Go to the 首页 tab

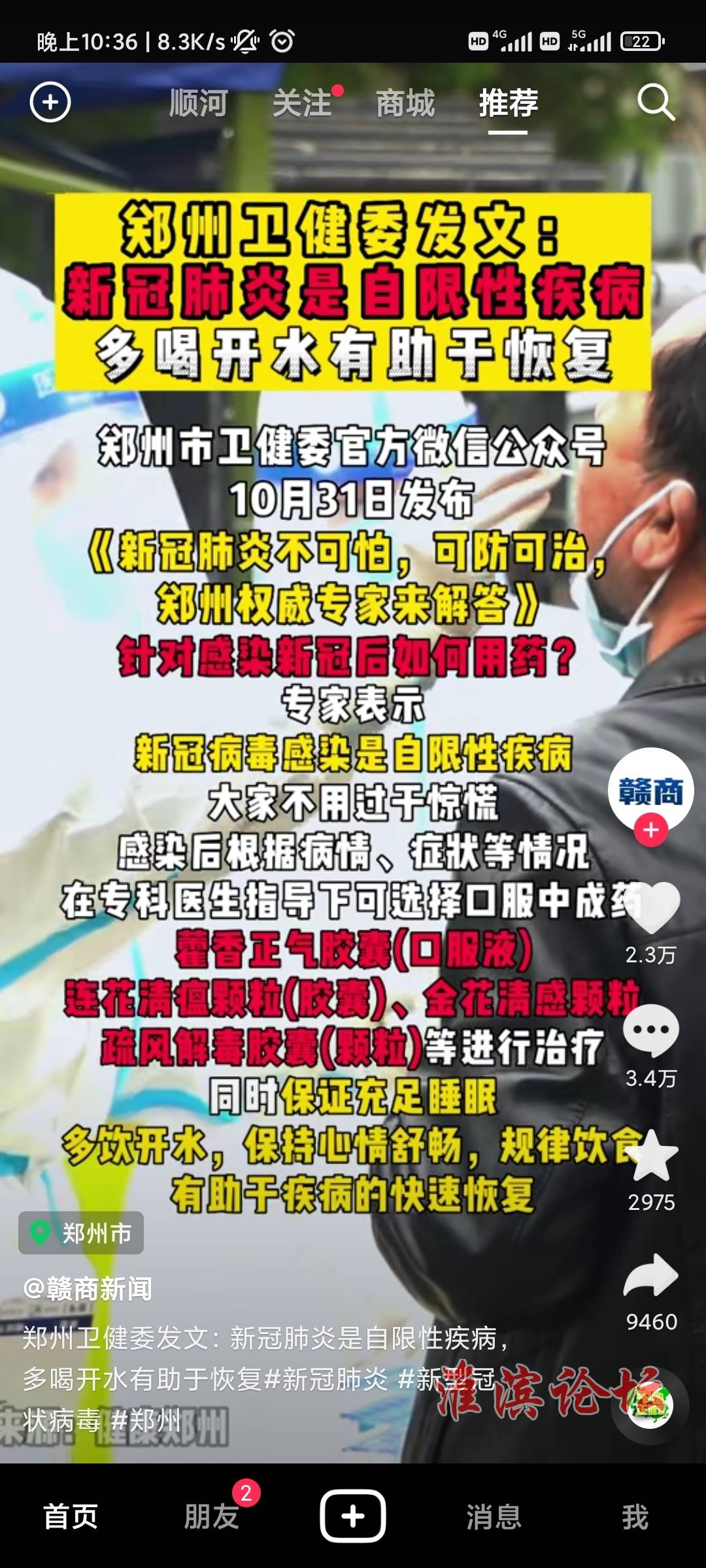click(x=71, y=1516)
